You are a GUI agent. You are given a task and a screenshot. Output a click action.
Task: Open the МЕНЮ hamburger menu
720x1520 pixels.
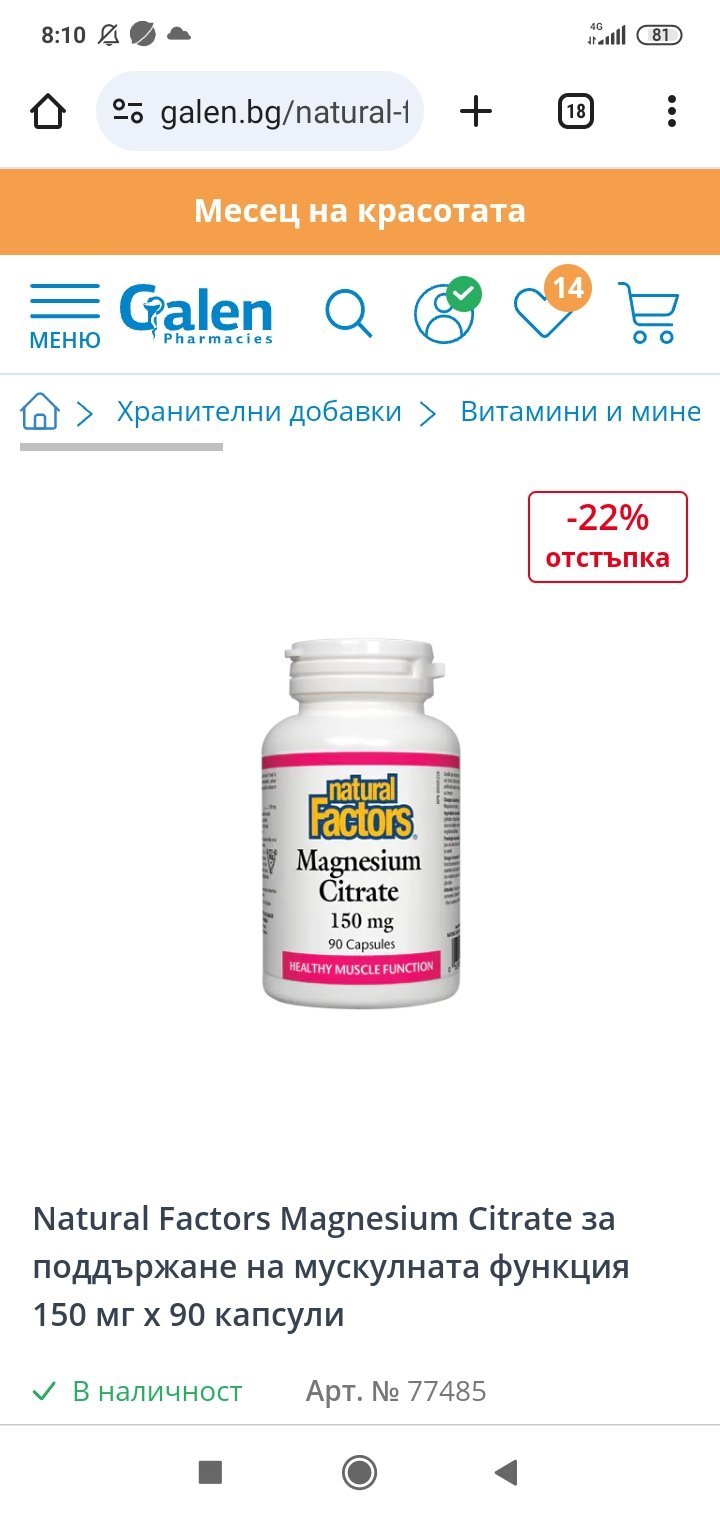click(x=65, y=315)
